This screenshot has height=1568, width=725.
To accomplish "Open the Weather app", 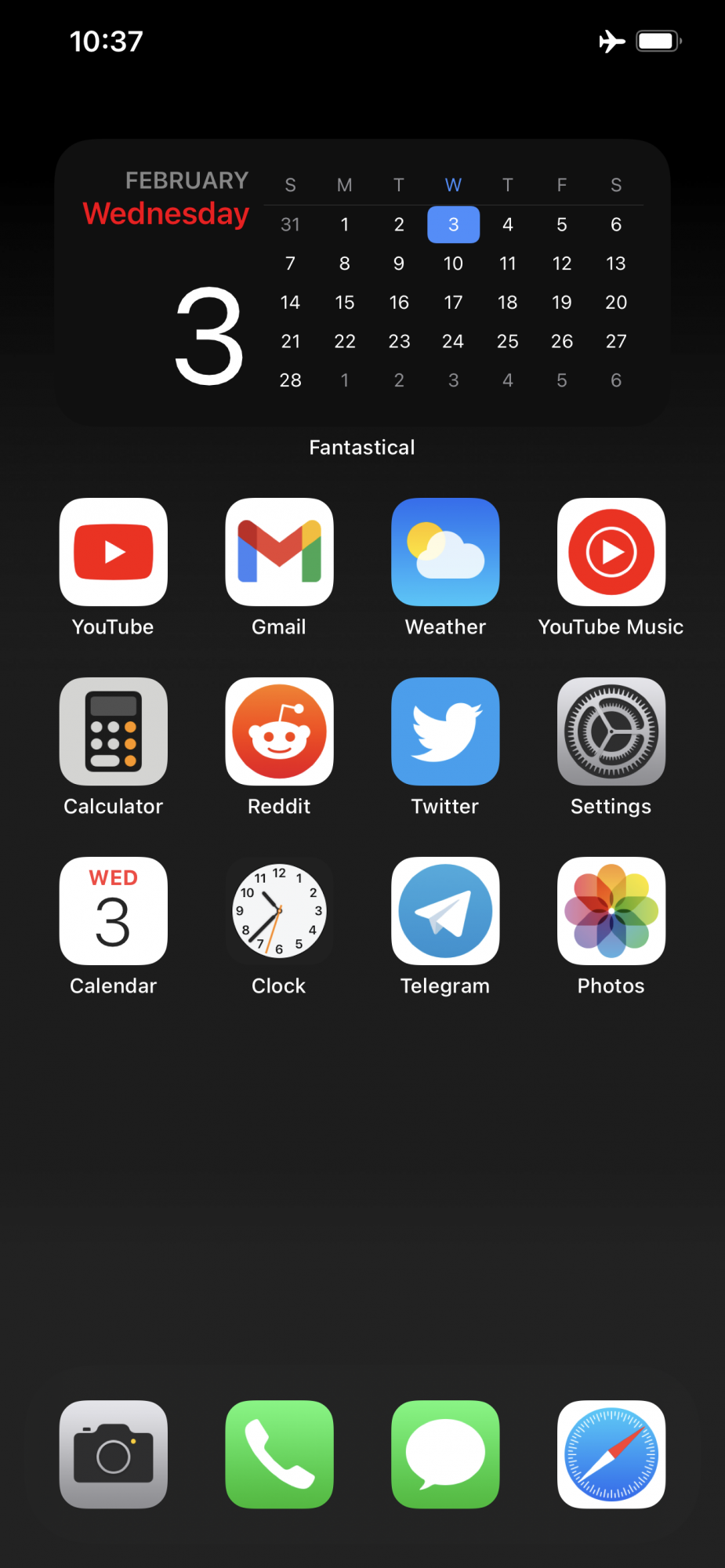I will (x=445, y=552).
